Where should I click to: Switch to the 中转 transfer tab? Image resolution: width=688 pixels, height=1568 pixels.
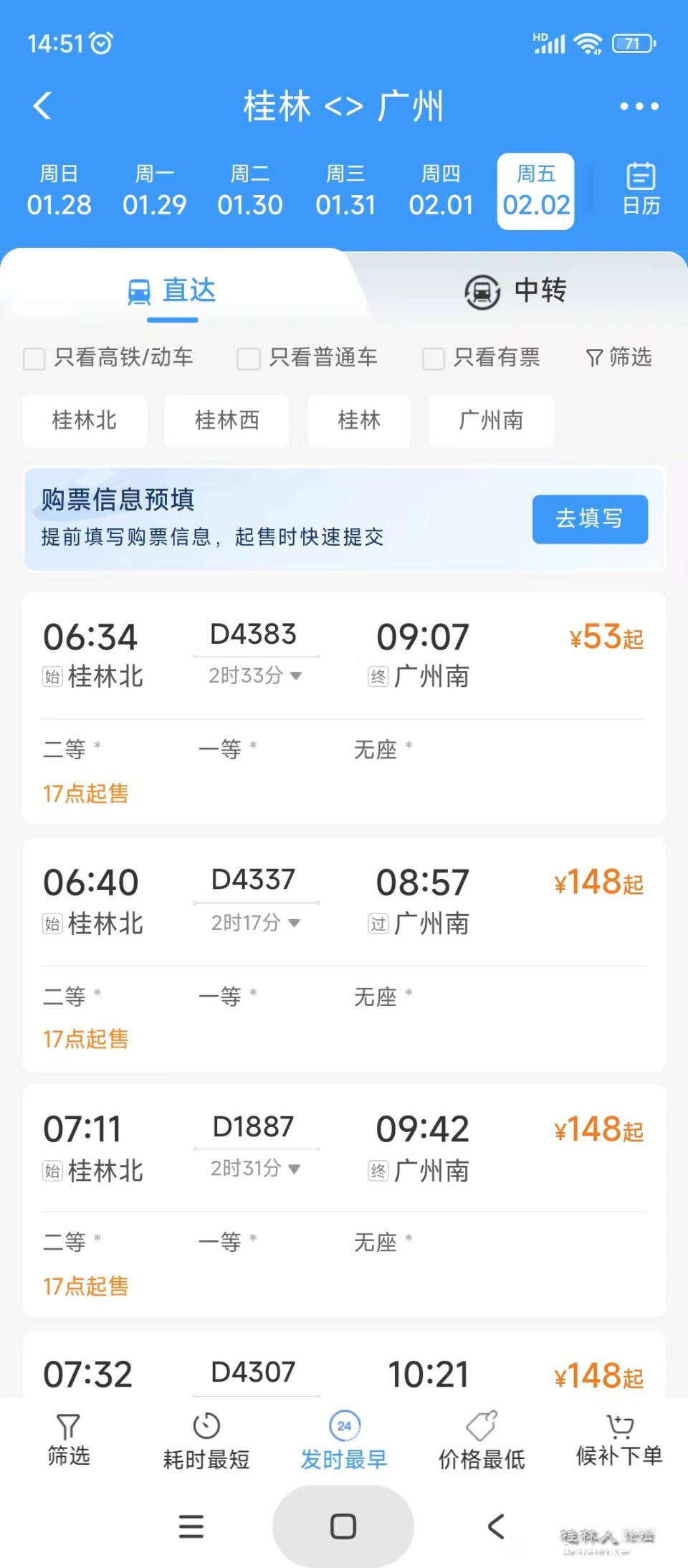point(516,291)
